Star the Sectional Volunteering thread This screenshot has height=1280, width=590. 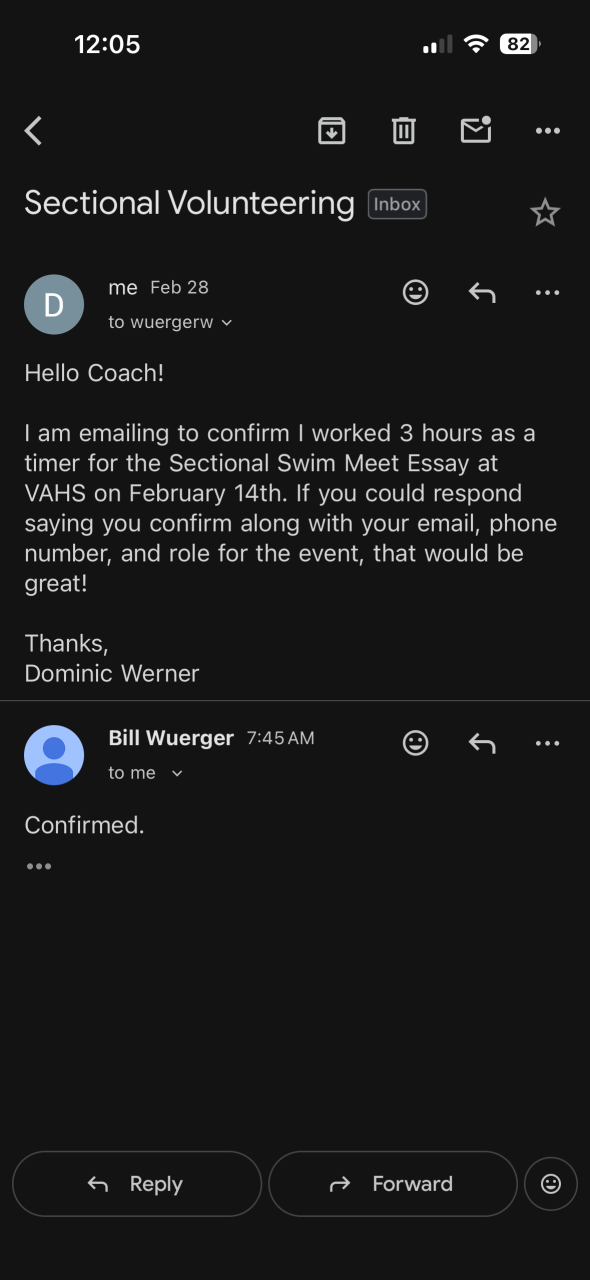click(x=545, y=212)
